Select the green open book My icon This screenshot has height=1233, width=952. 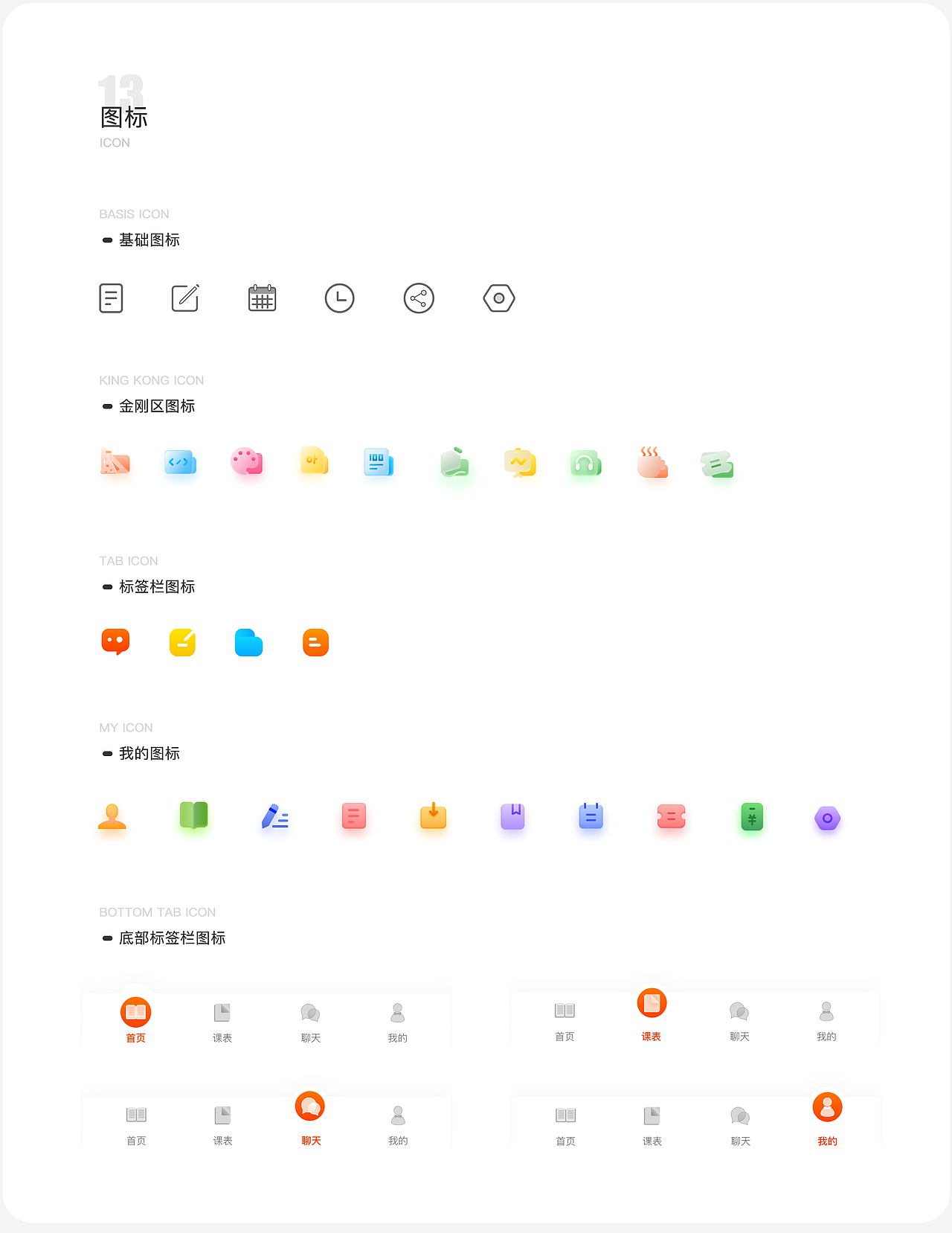pyautogui.click(x=193, y=817)
